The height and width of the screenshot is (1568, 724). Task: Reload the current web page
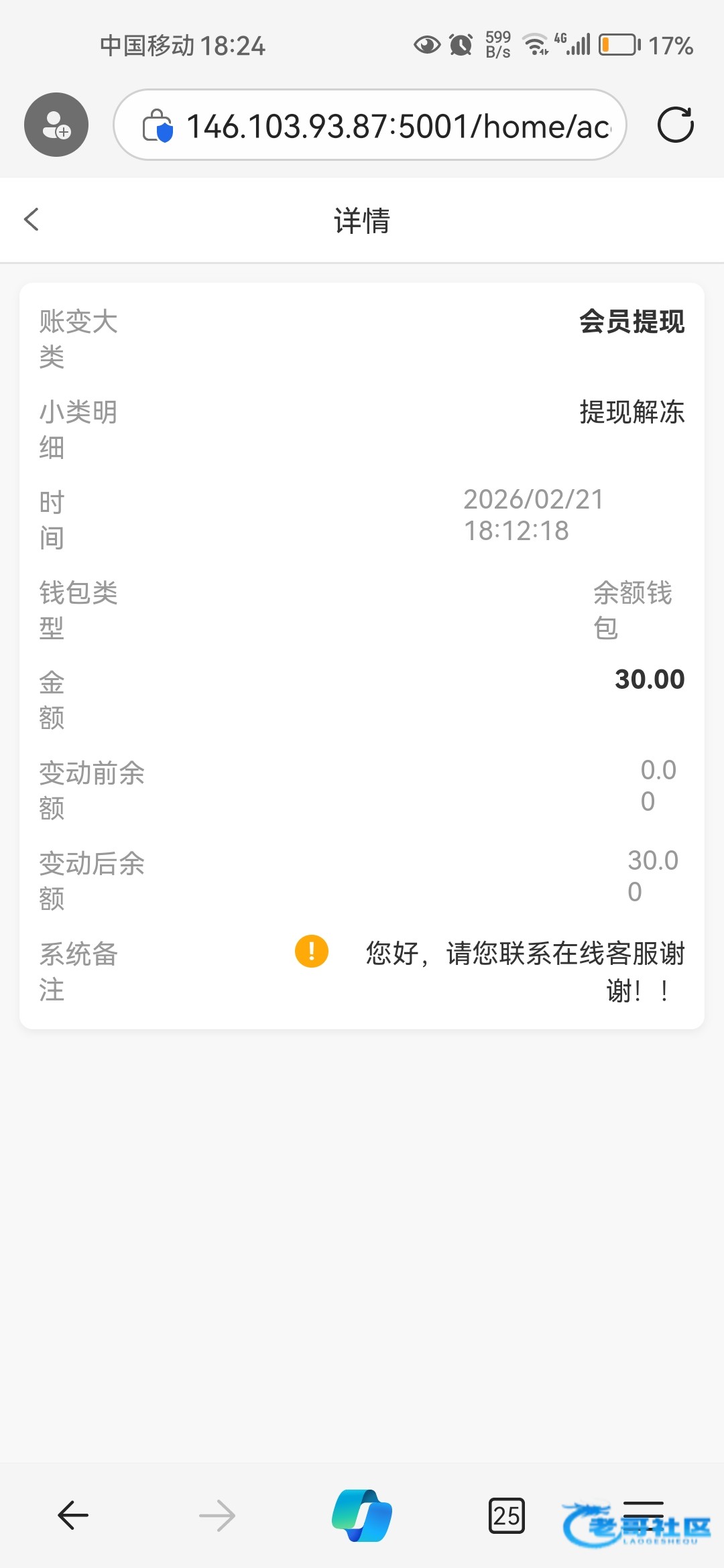(x=675, y=125)
